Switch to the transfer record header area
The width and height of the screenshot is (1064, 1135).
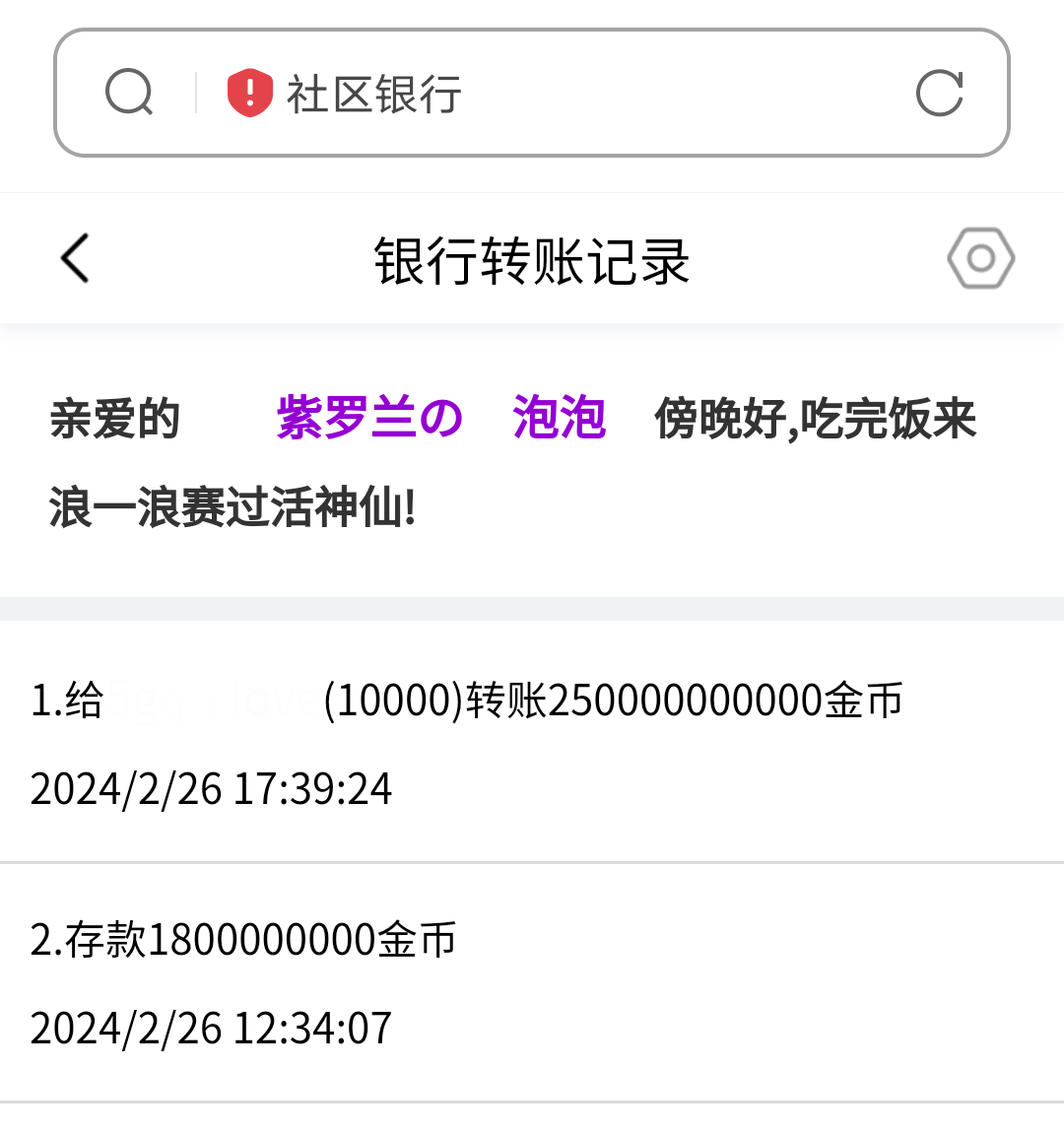(532, 258)
